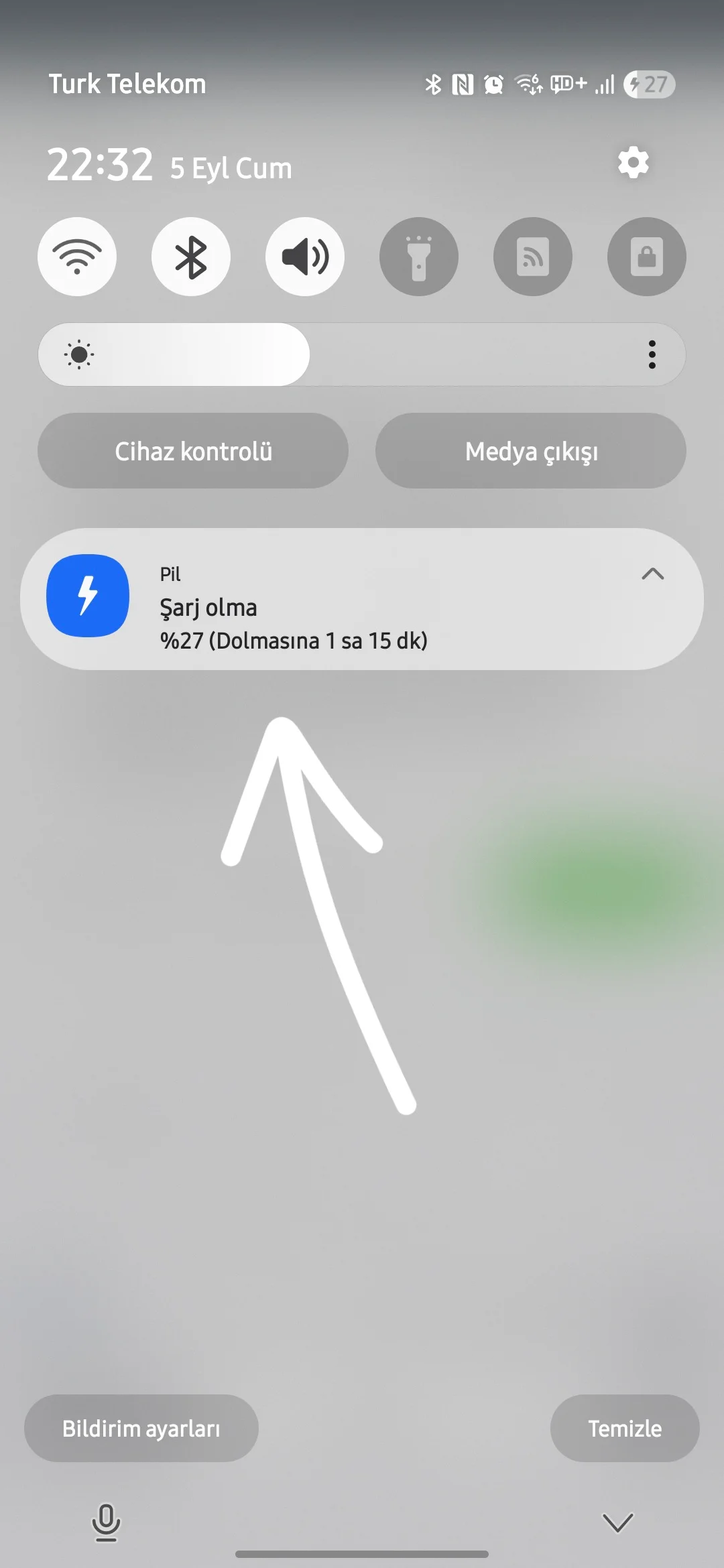Tap the microphone icon at the bottom
724x1568 pixels.
pyautogui.click(x=106, y=1522)
